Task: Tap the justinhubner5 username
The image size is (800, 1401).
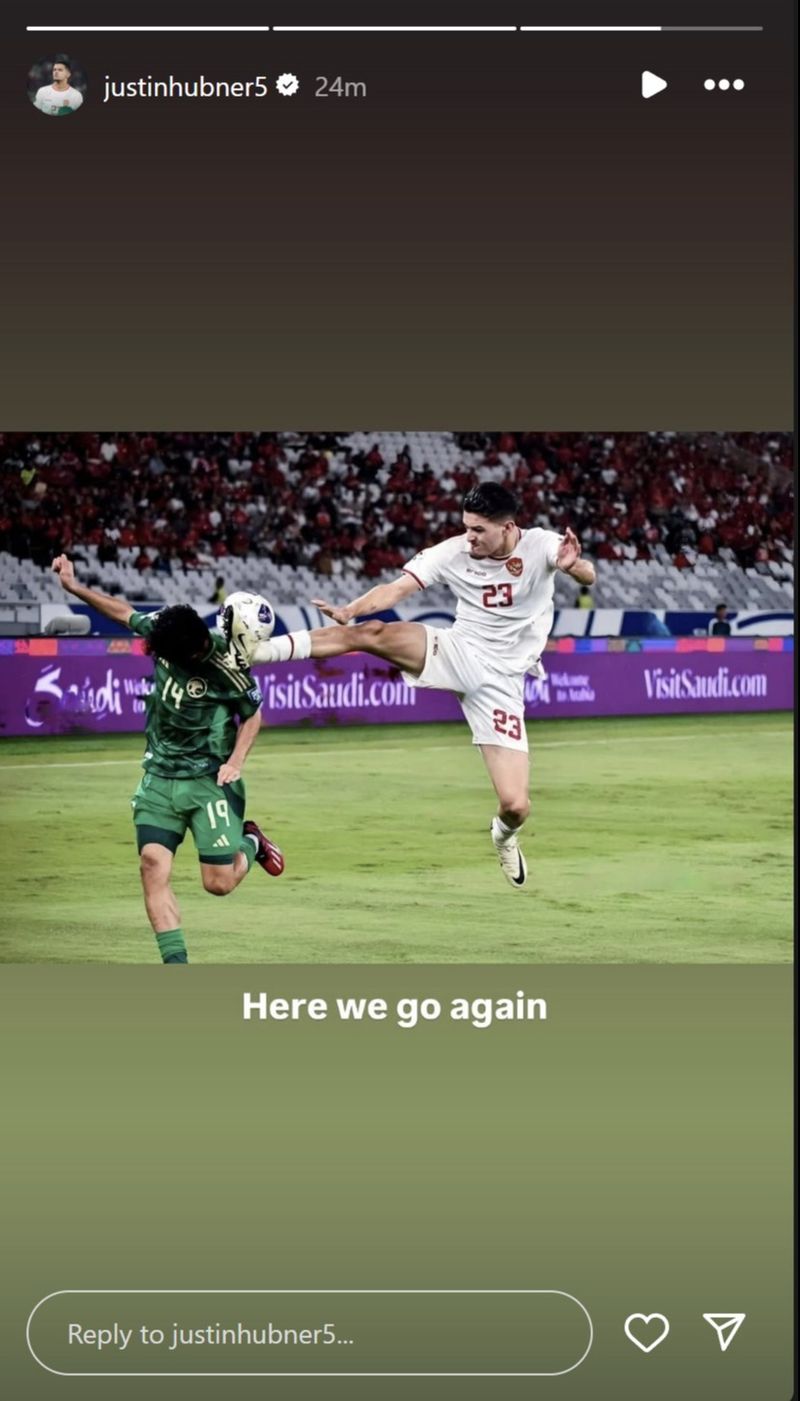Action: click(185, 87)
